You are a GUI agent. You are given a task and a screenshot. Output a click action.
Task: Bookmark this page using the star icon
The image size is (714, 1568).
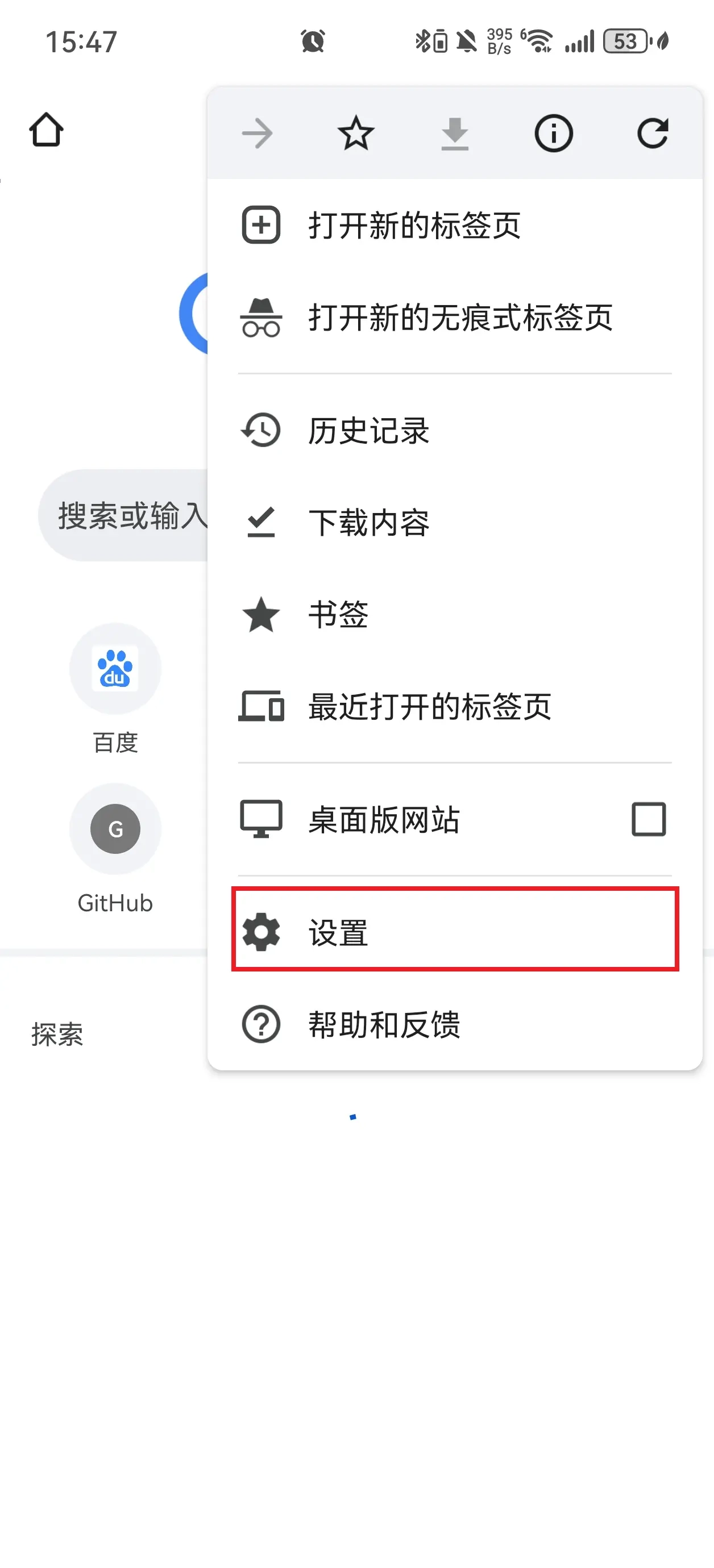356,134
